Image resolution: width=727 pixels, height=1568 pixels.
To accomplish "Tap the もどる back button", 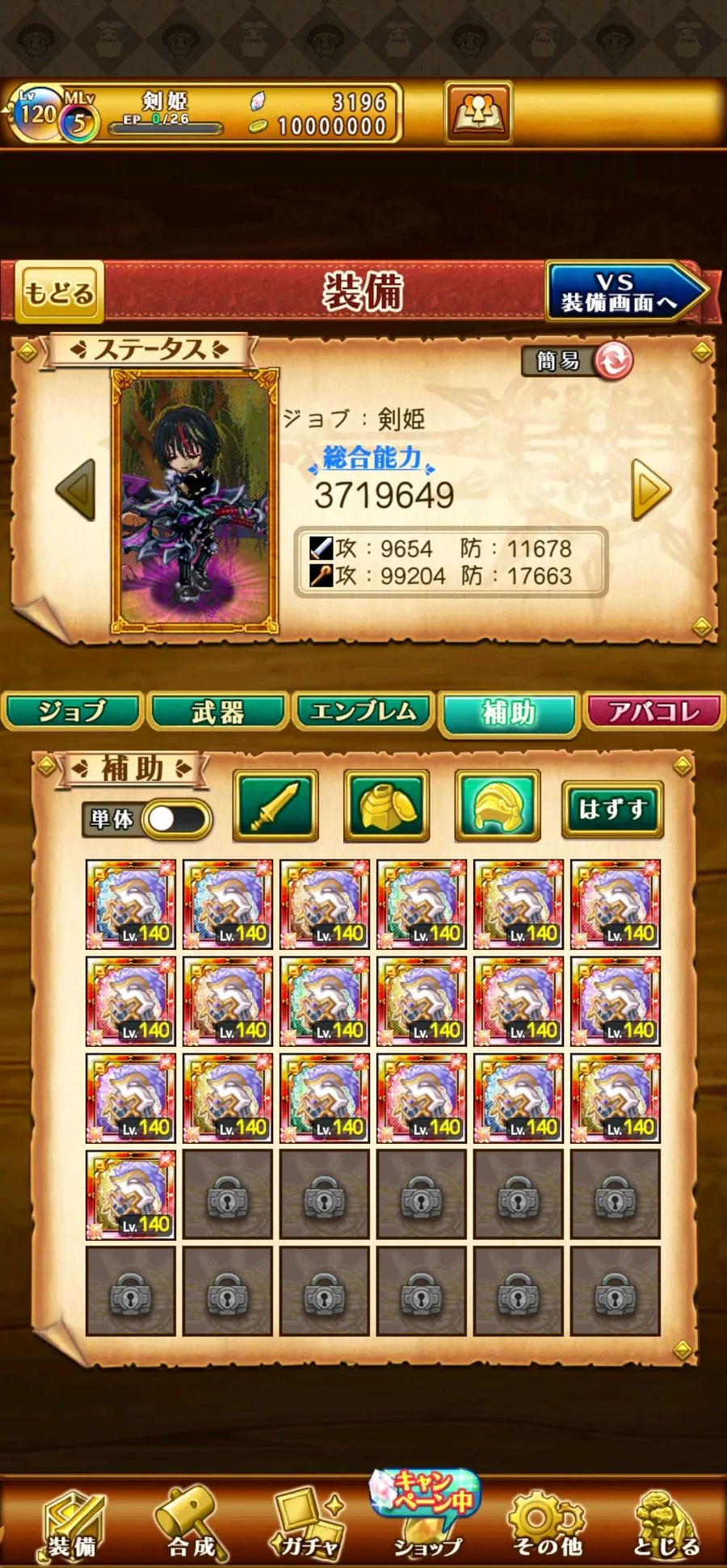I will click(x=60, y=292).
